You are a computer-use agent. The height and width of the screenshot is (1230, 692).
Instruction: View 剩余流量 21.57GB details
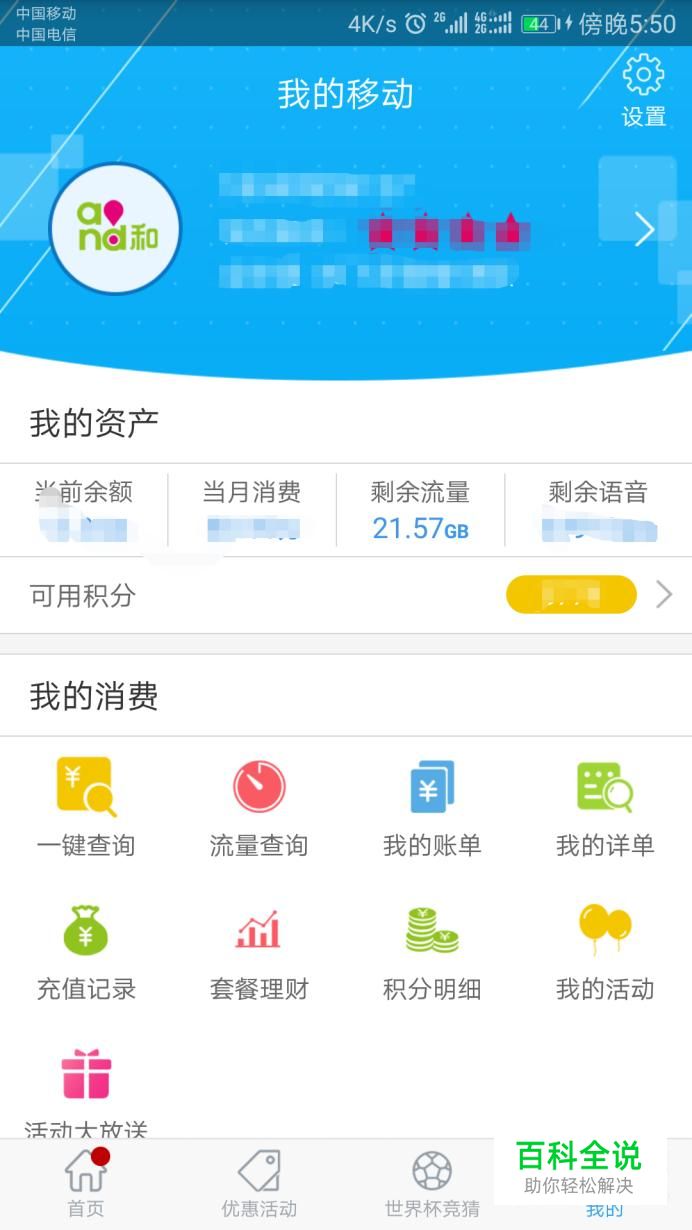click(x=420, y=510)
